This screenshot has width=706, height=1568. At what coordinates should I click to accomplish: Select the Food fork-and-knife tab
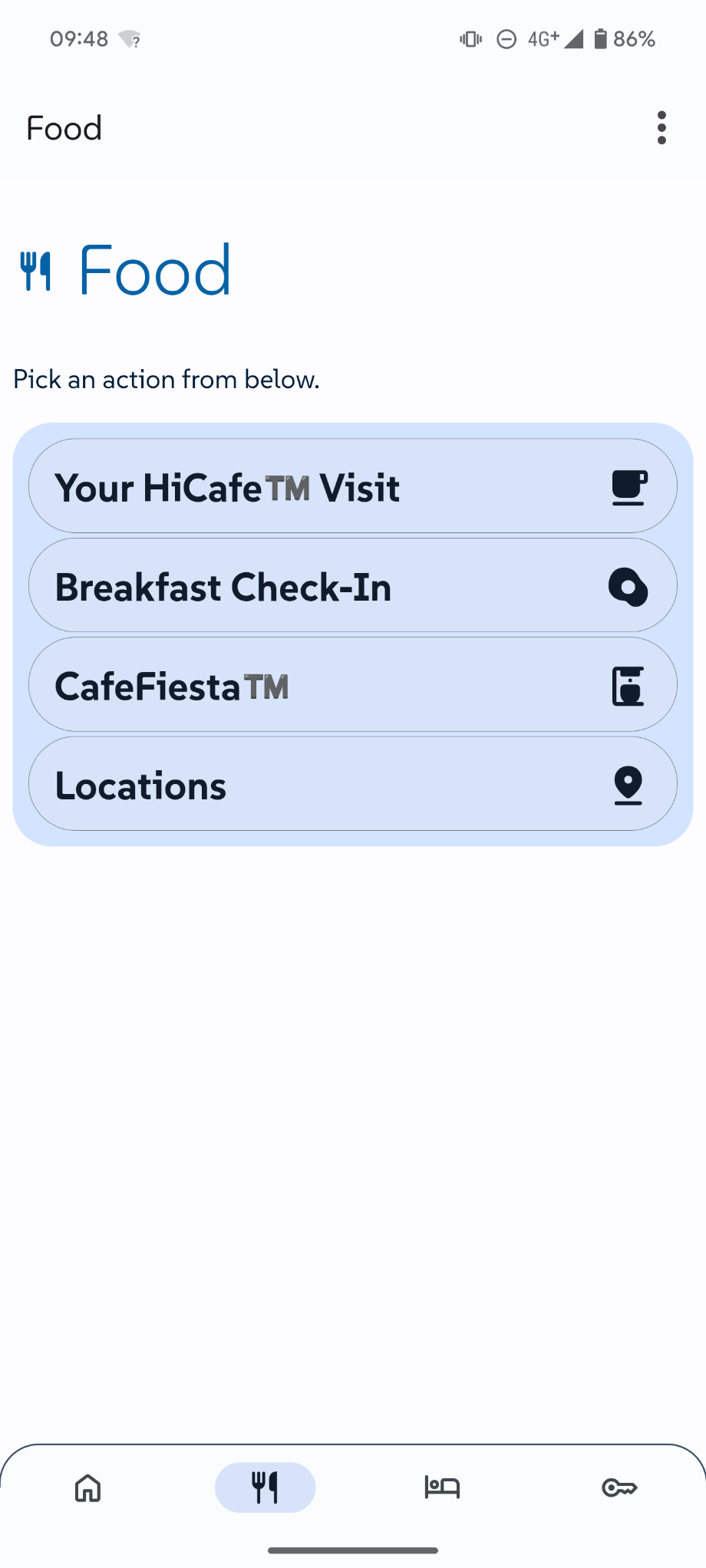click(x=265, y=1487)
